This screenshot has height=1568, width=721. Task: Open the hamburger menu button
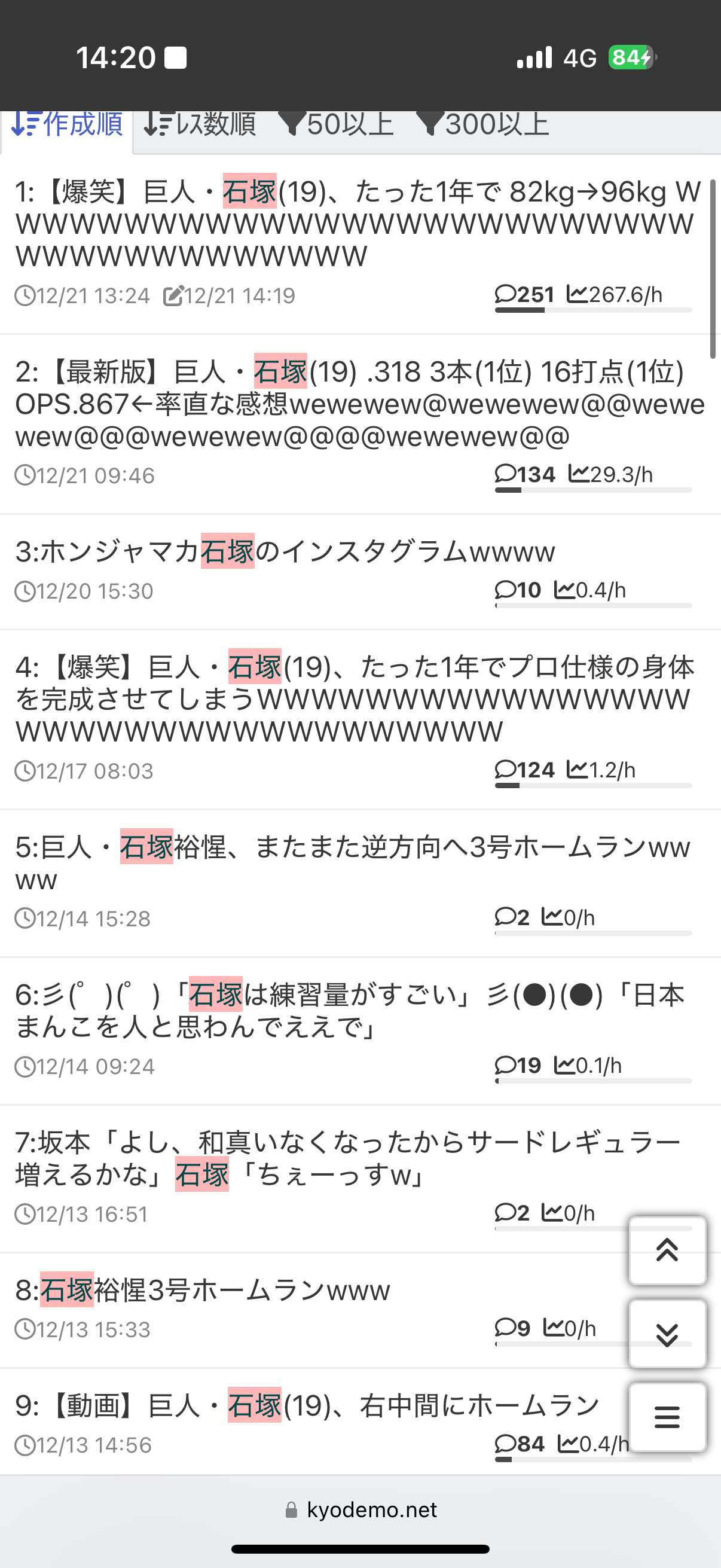click(x=667, y=1418)
